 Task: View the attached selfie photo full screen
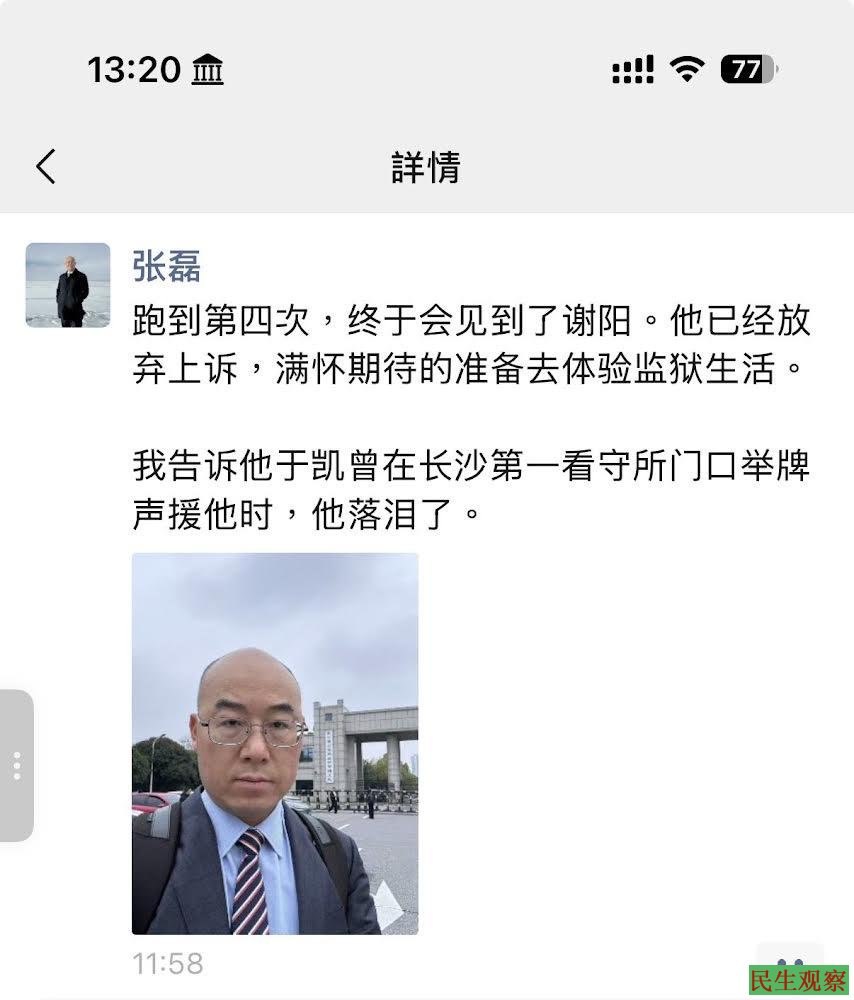[275, 743]
